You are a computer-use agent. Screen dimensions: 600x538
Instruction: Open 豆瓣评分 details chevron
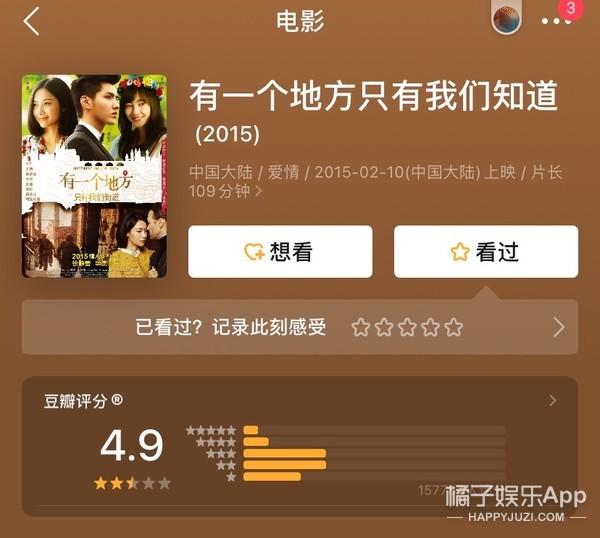pos(553,401)
